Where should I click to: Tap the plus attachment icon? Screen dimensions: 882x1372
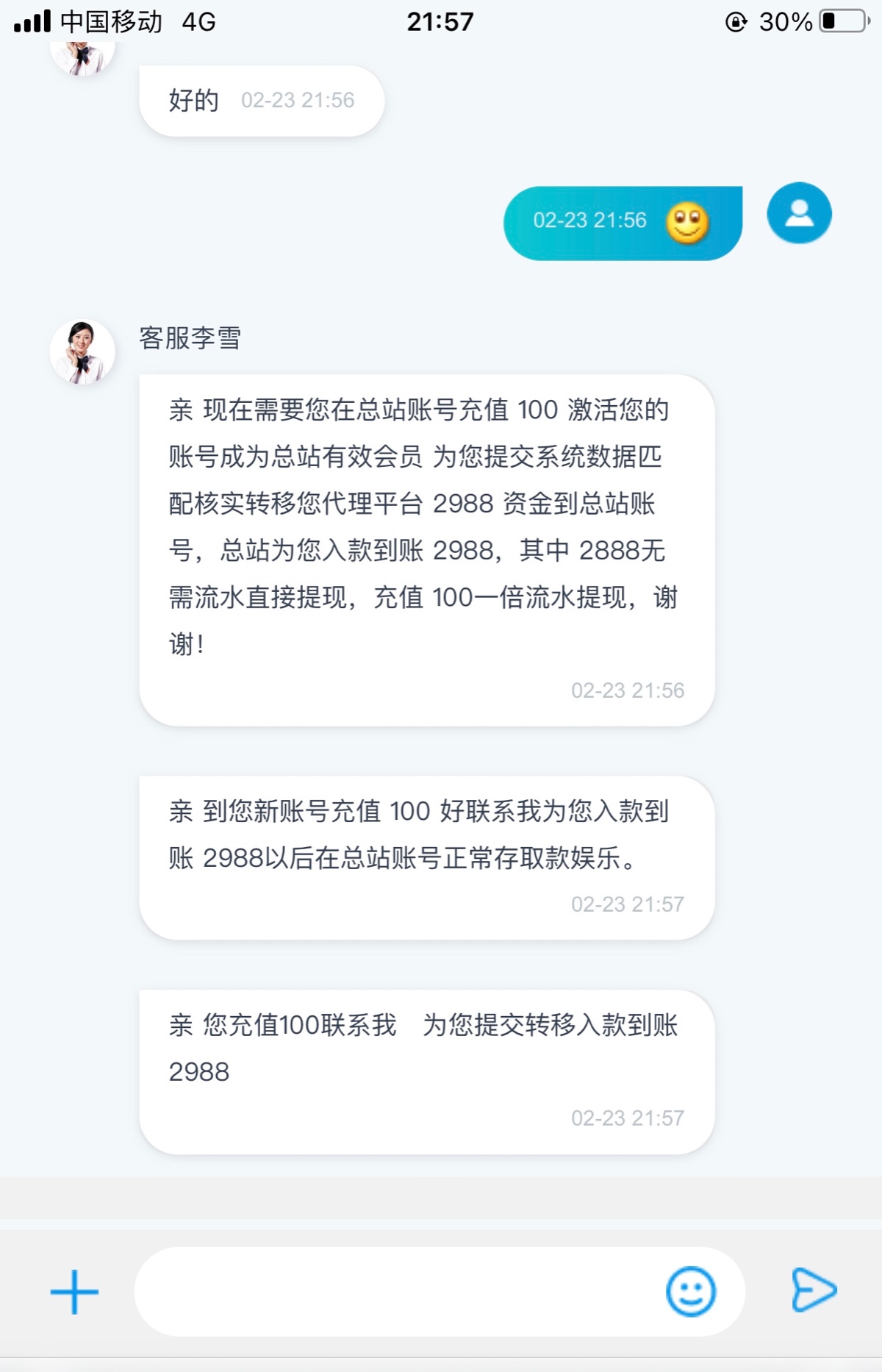(74, 1291)
